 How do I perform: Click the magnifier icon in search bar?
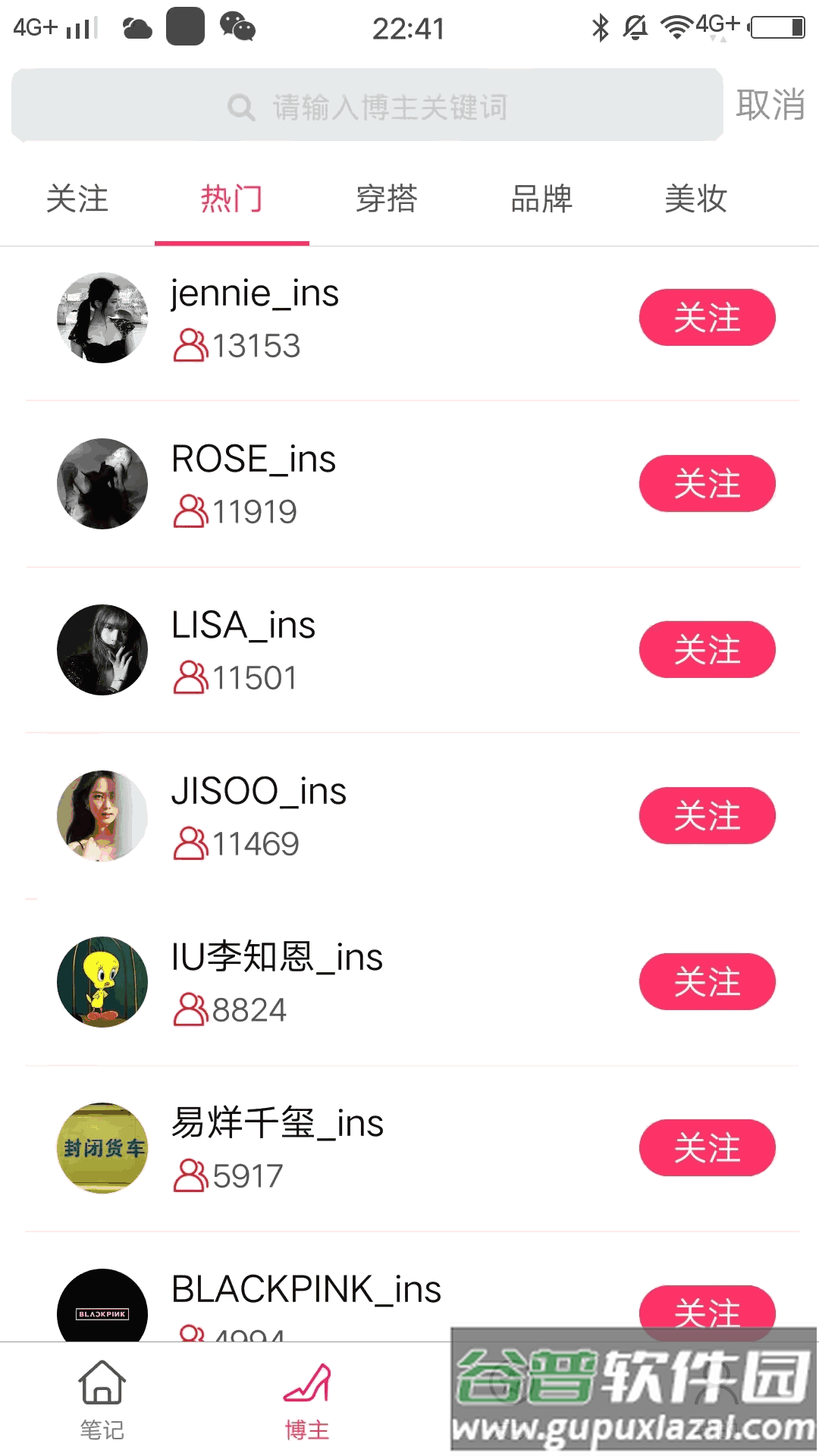tap(241, 106)
